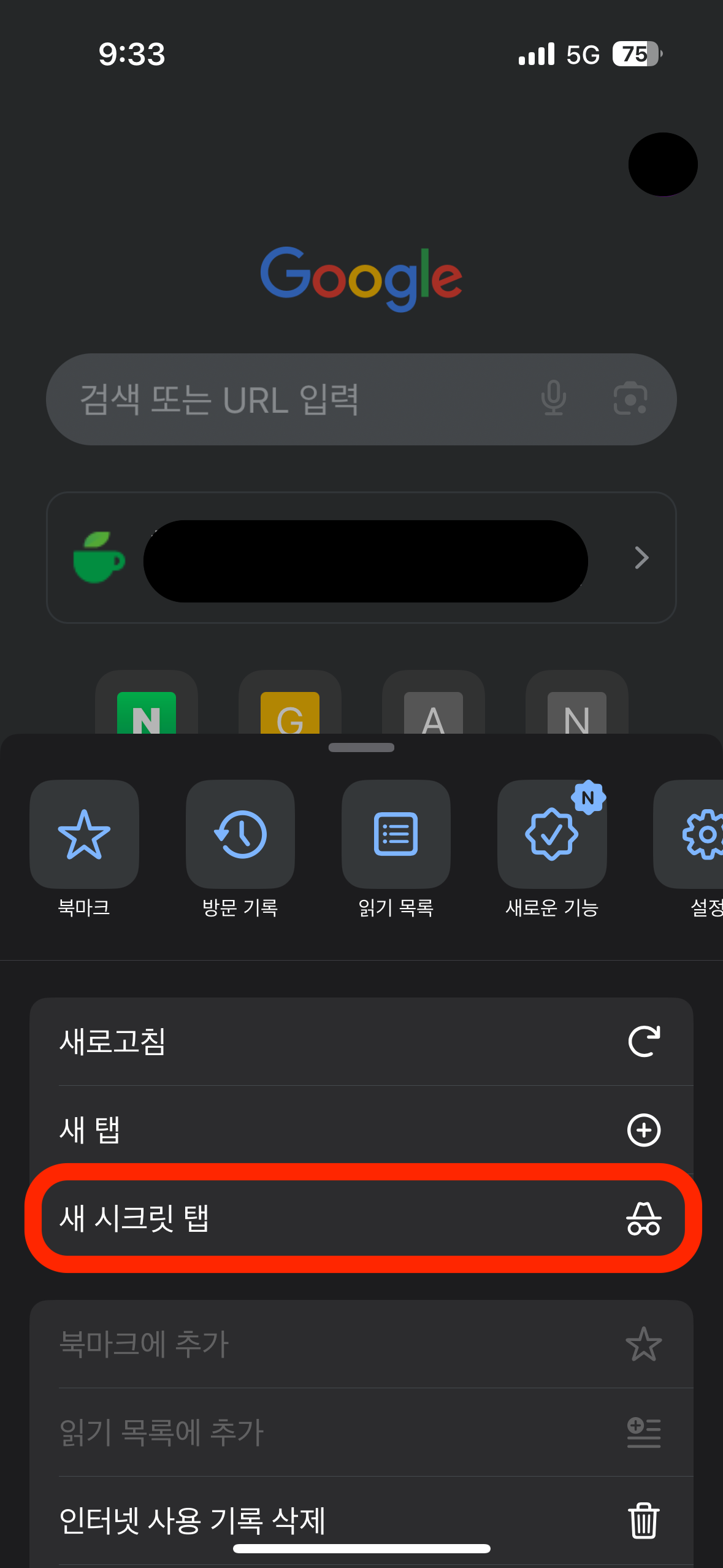Tap the microphone icon for voice search
Image resolution: width=723 pixels, height=1568 pixels.
554,399
